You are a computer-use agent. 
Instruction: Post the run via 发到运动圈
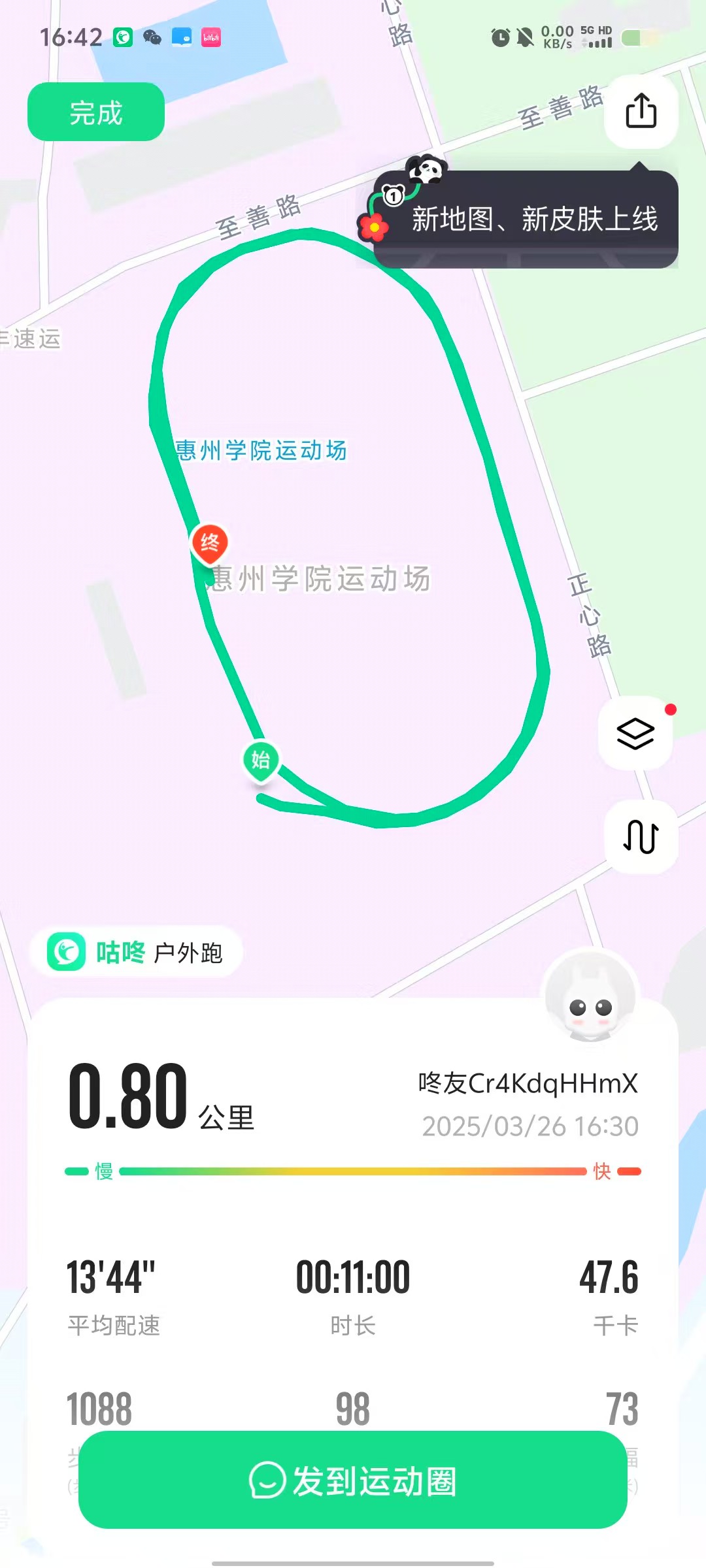(353, 1480)
